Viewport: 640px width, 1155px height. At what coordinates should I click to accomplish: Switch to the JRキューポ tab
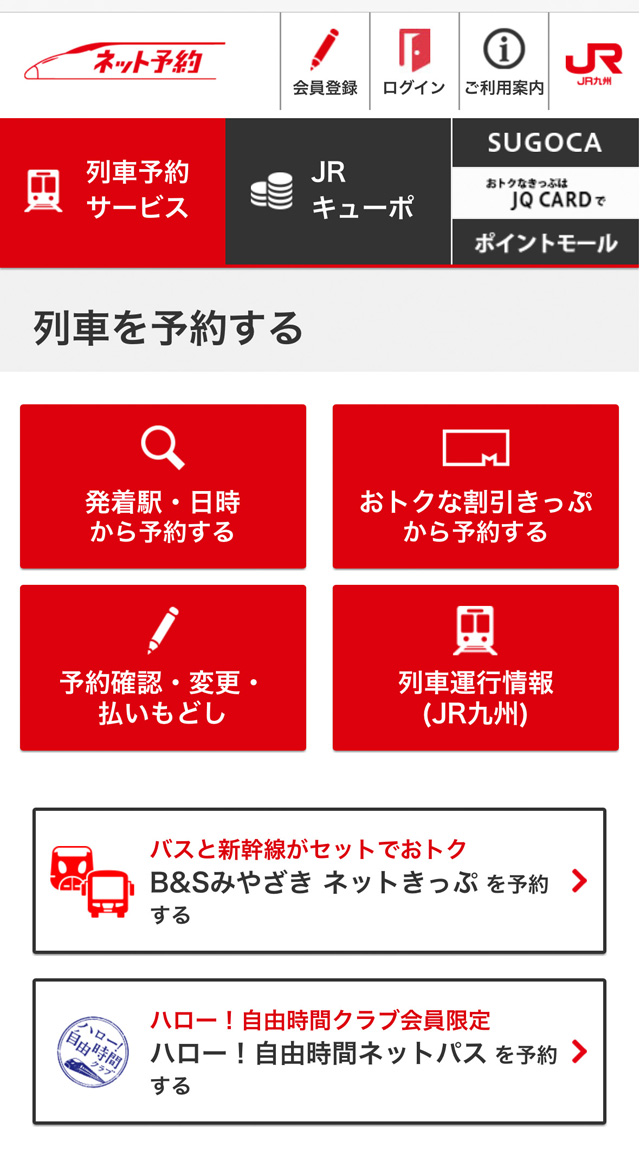[338, 191]
